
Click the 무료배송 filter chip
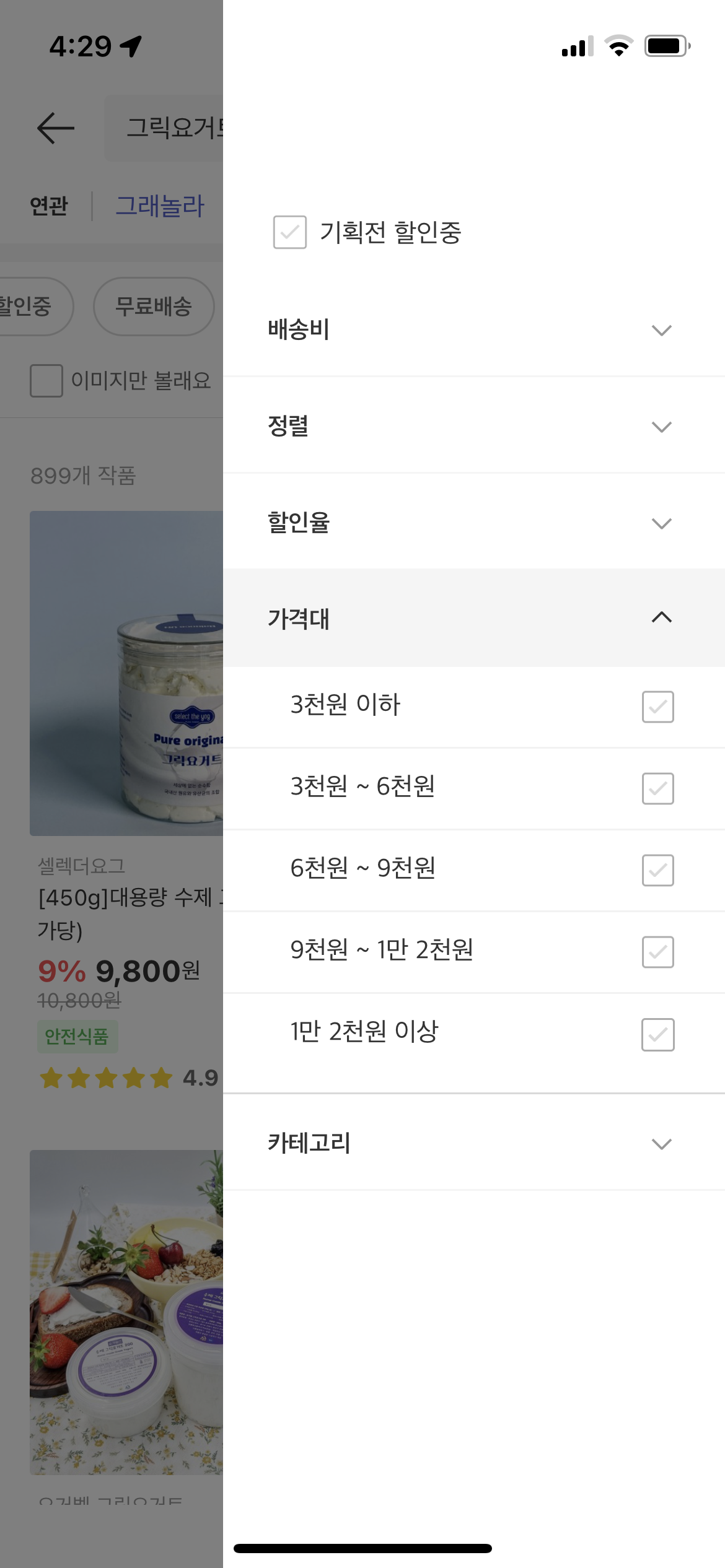point(153,306)
